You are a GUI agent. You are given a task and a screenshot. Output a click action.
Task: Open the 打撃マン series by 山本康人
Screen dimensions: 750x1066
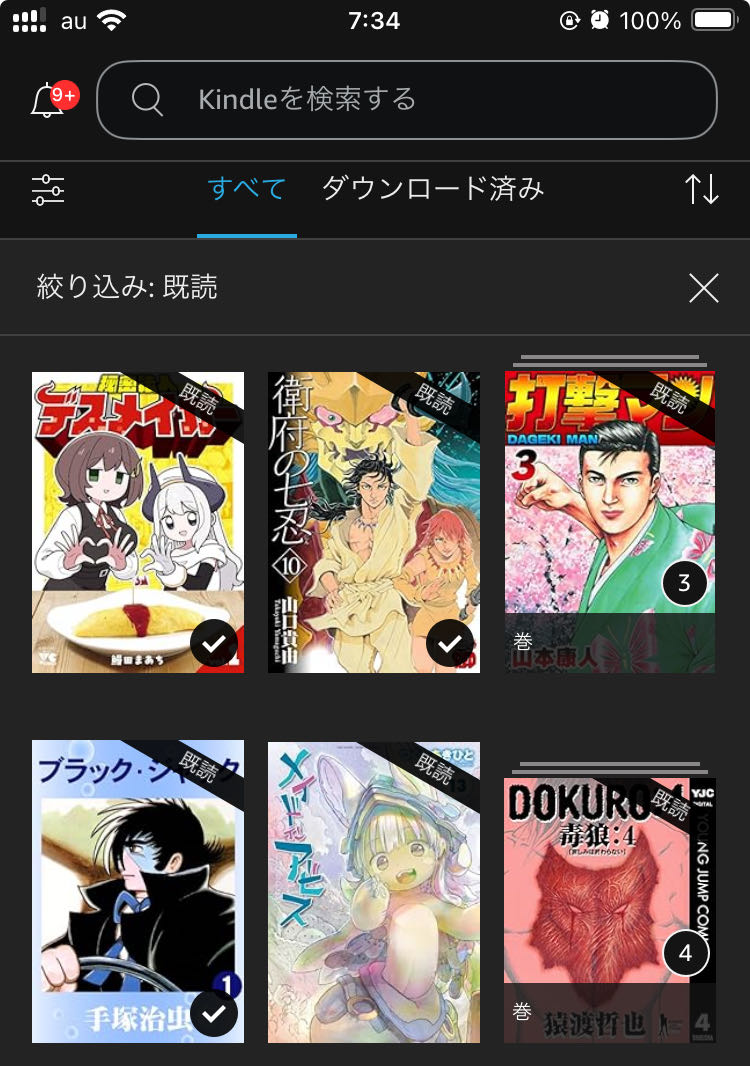pyautogui.click(x=610, y=522)
